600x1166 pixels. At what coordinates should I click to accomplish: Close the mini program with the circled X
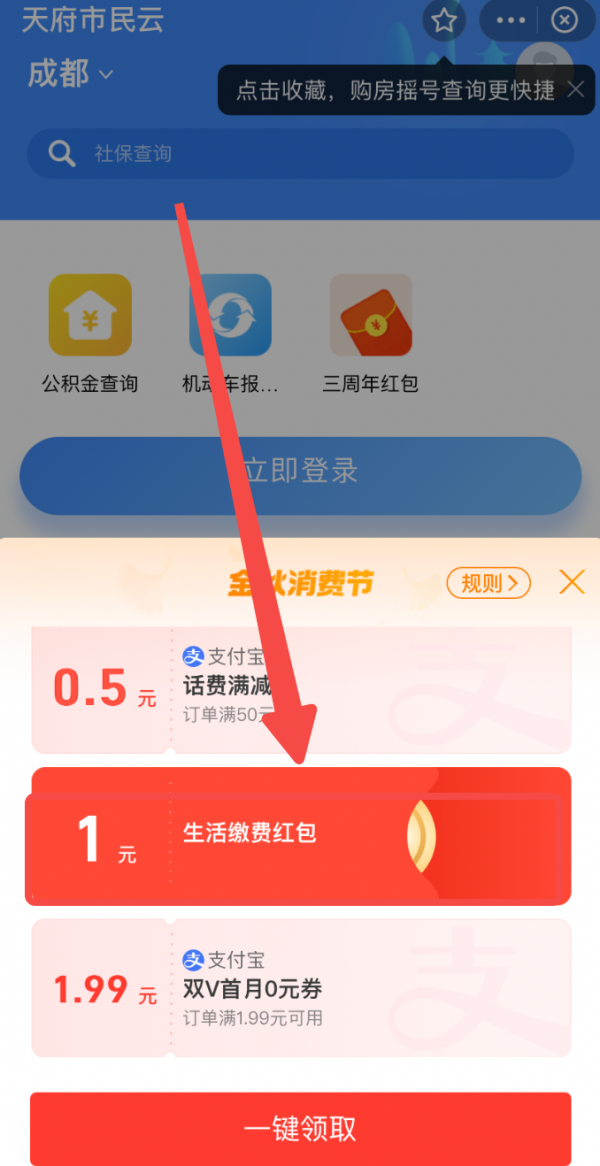pos(564,21)
